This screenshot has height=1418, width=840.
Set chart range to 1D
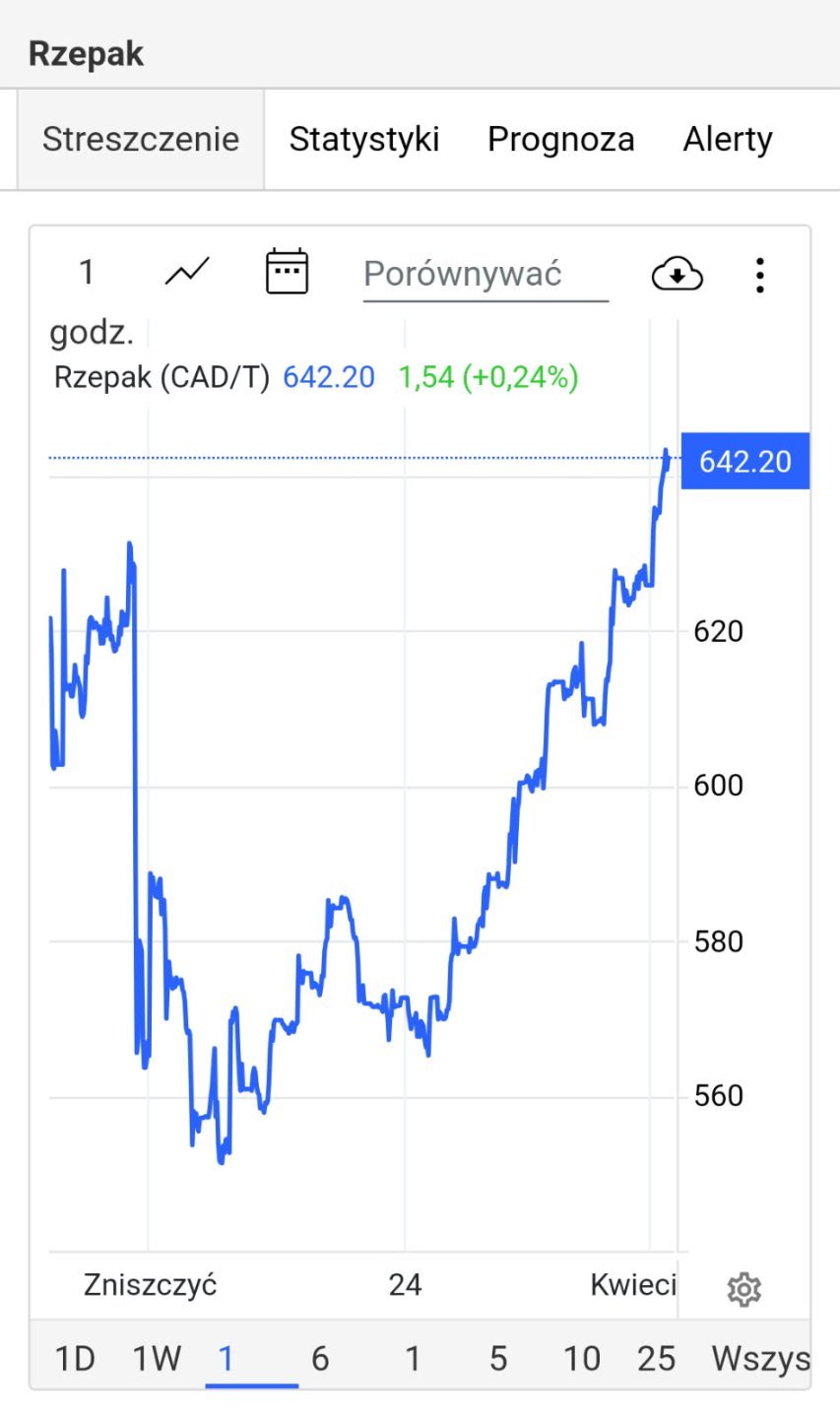click(x=75, y=1359)
